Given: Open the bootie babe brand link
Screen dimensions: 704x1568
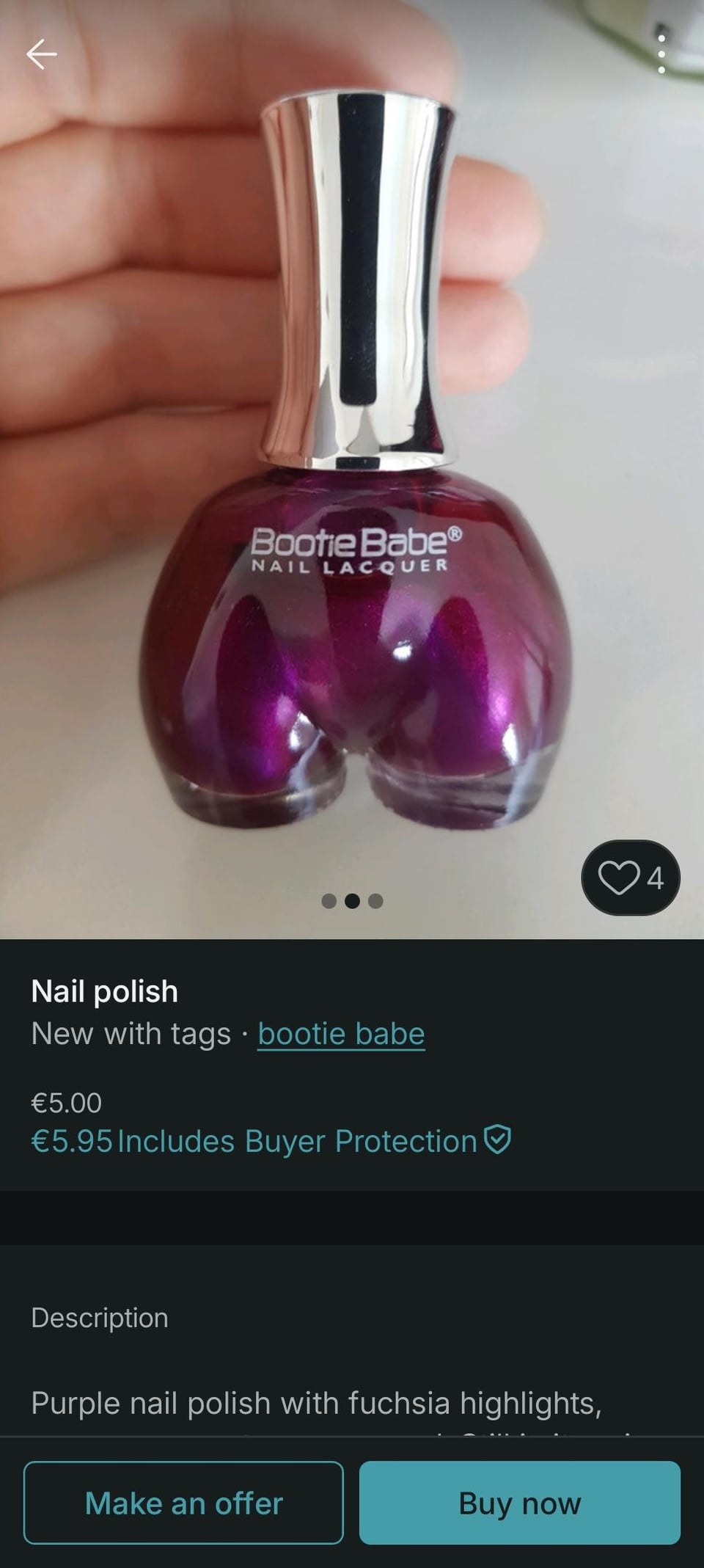Looking at the screenshot, I should tap(341, 1034).
